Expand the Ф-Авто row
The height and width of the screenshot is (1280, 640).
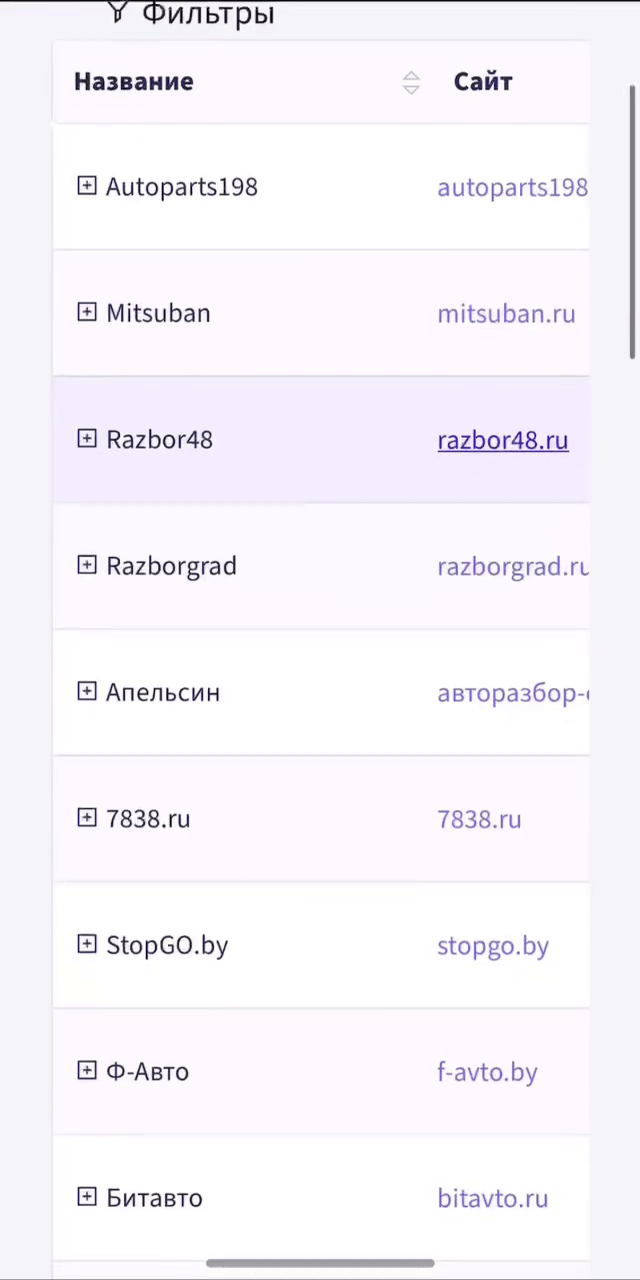[87, 1070]
